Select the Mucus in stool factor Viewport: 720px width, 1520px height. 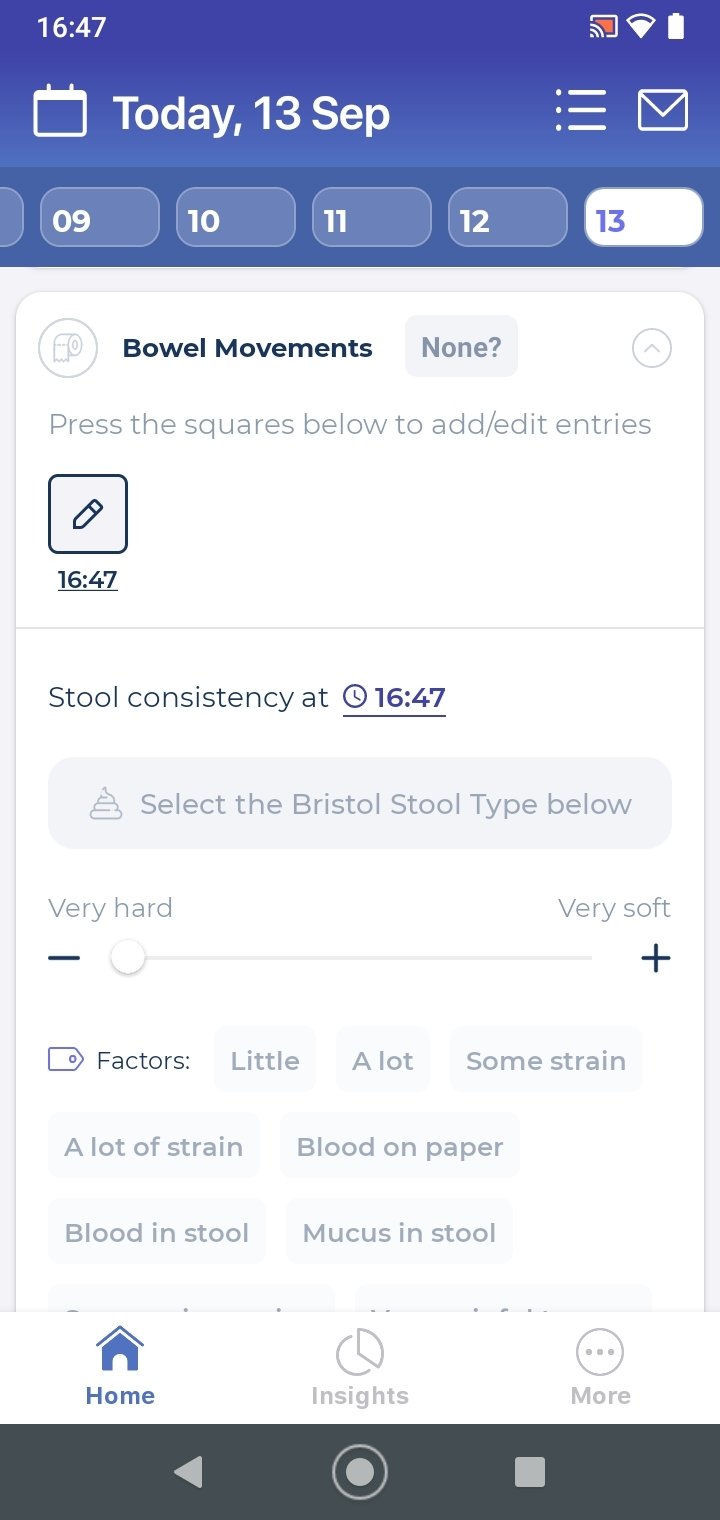[x=399, y=1233]
